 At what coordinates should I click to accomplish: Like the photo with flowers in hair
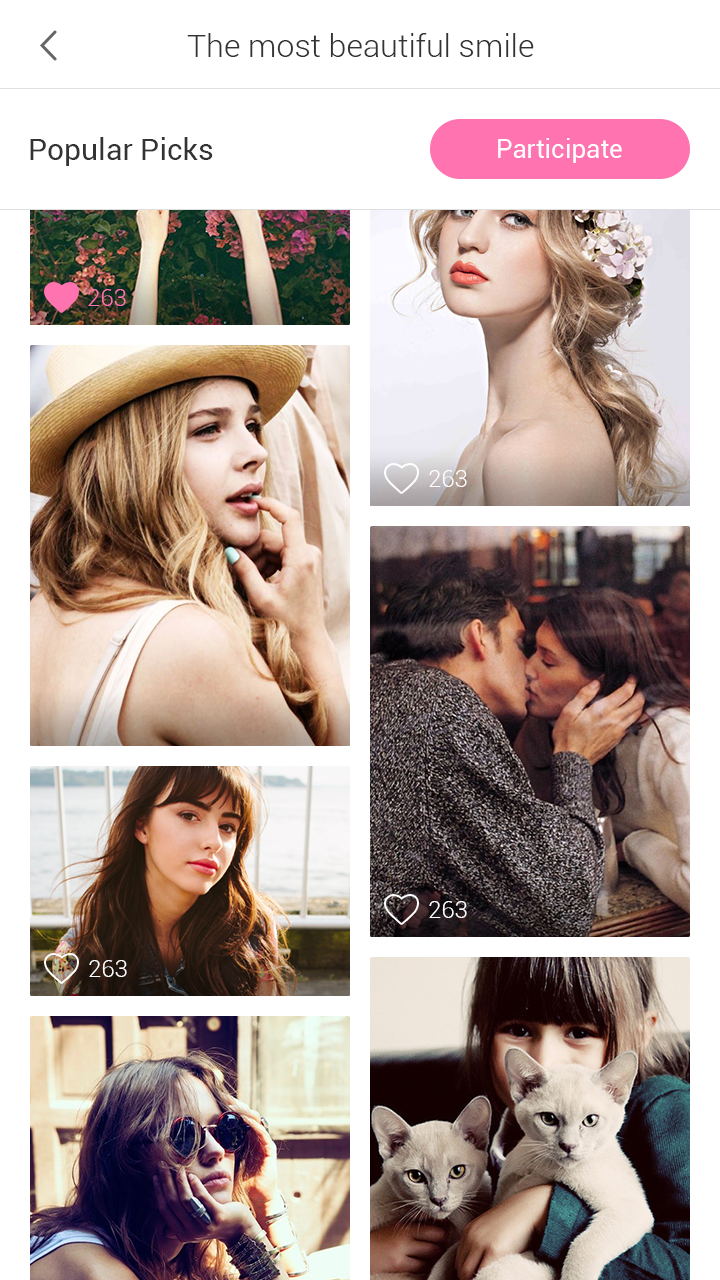(x=402, y=479)
